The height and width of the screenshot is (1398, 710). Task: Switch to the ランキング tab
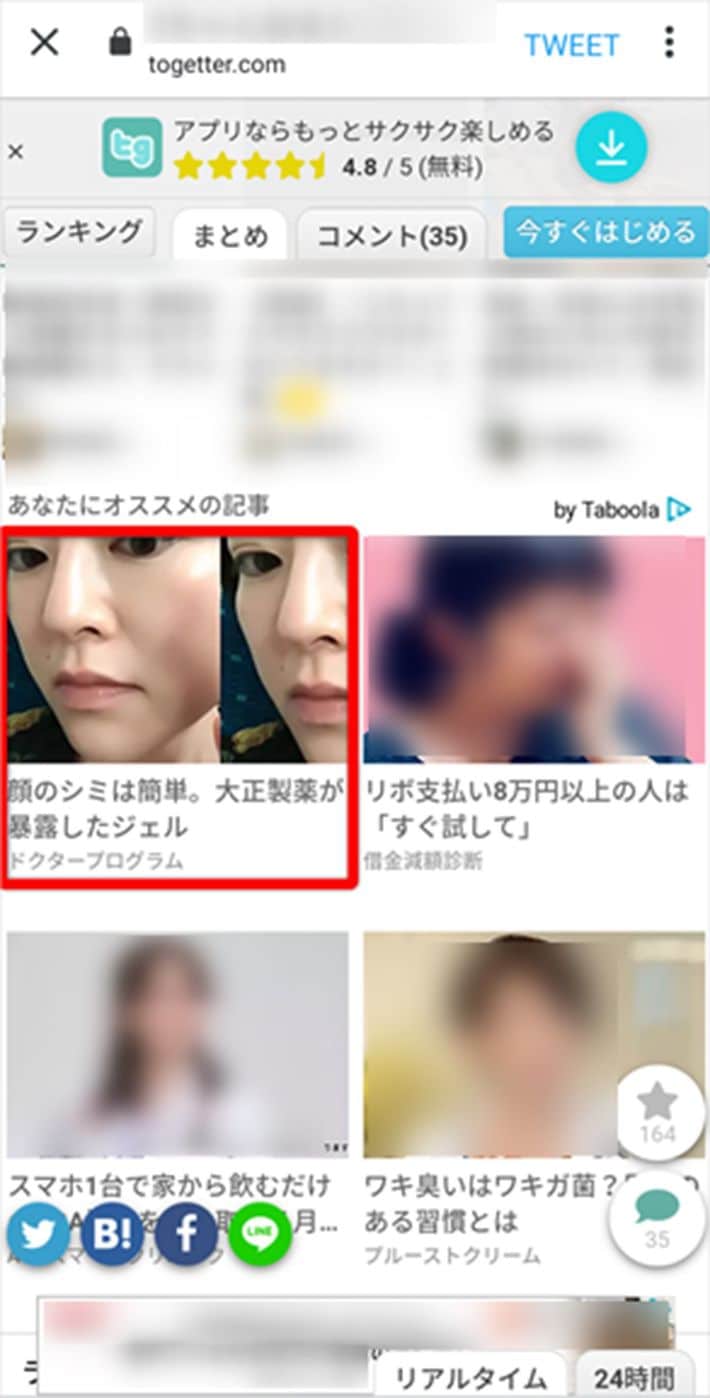tap(79, 233)
